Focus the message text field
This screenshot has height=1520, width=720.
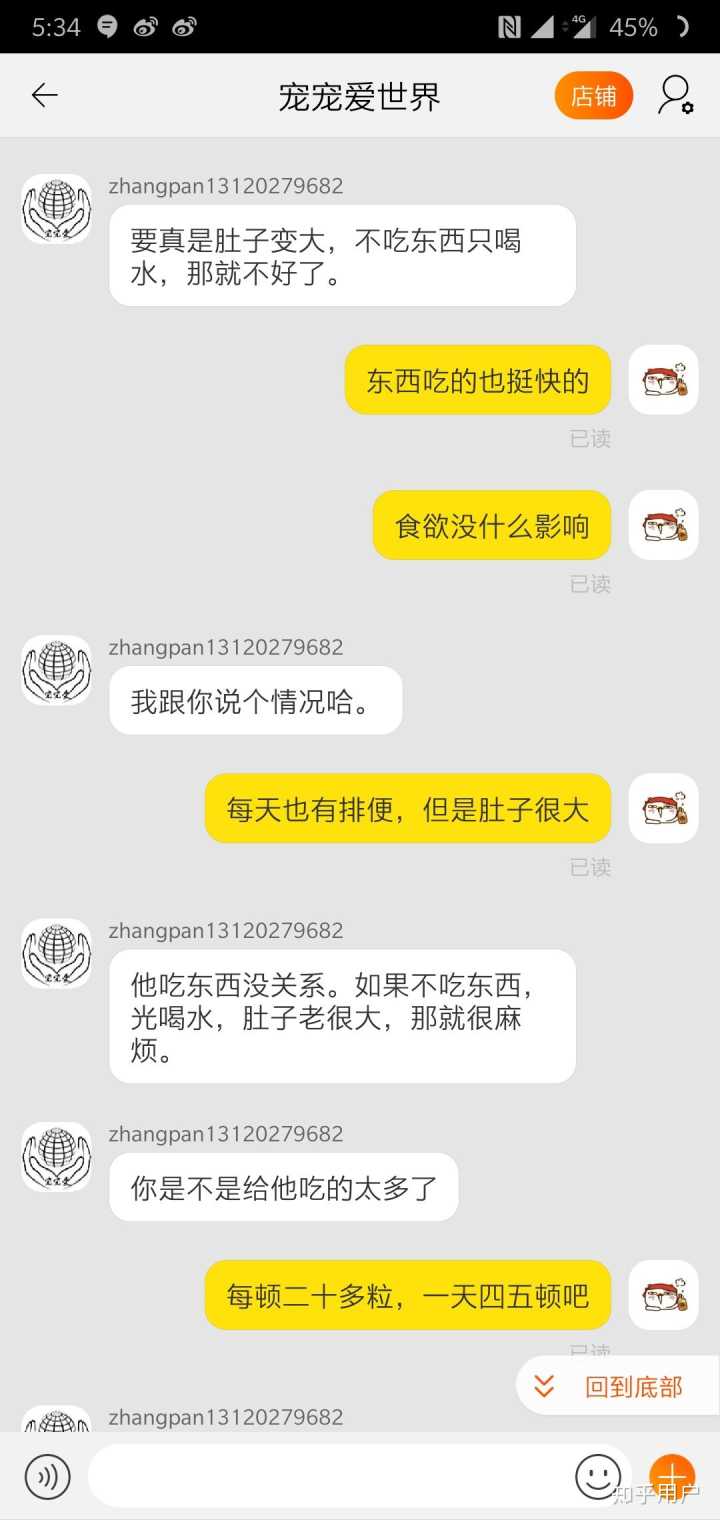pyautogui.click(x=330, y=1476)
